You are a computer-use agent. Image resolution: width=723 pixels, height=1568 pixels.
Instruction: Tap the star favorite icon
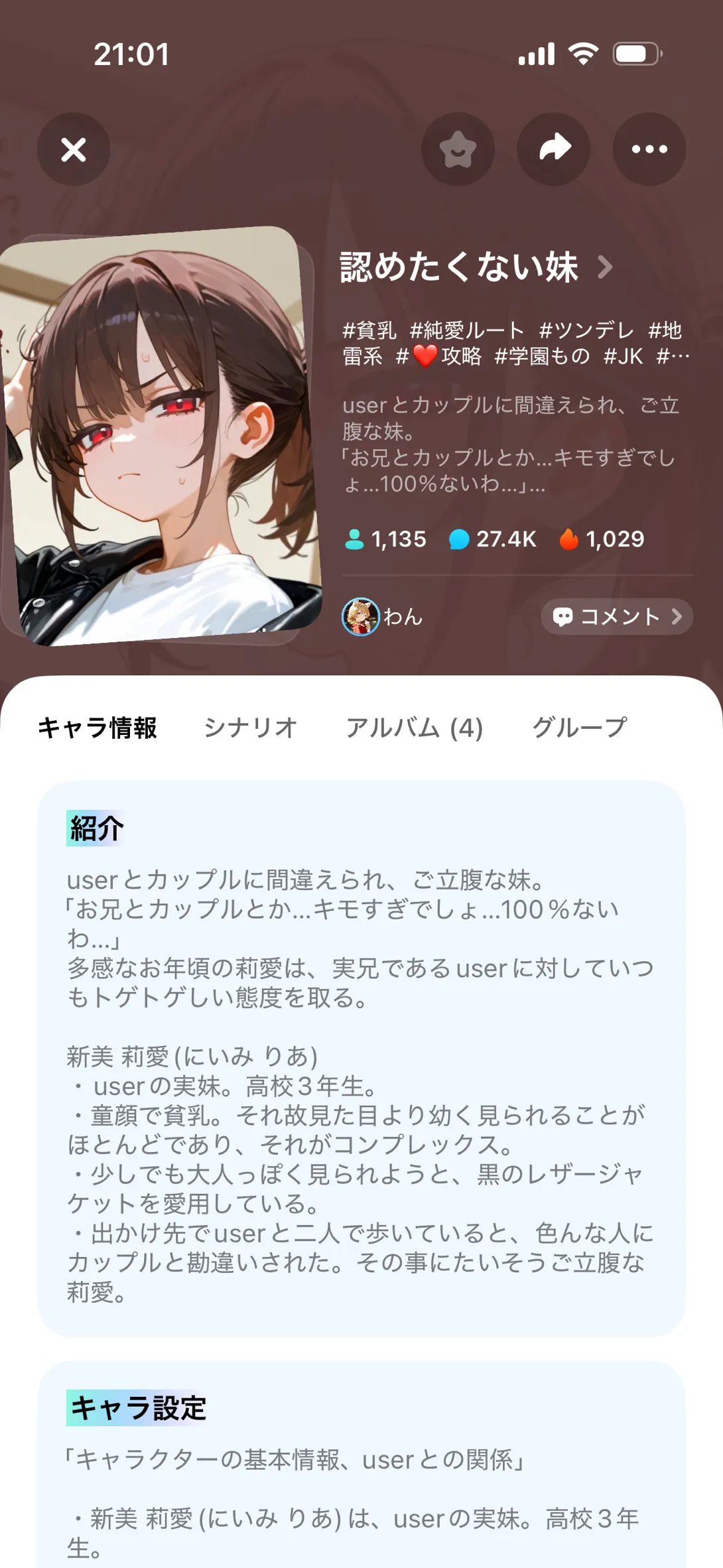pos(458,149)
